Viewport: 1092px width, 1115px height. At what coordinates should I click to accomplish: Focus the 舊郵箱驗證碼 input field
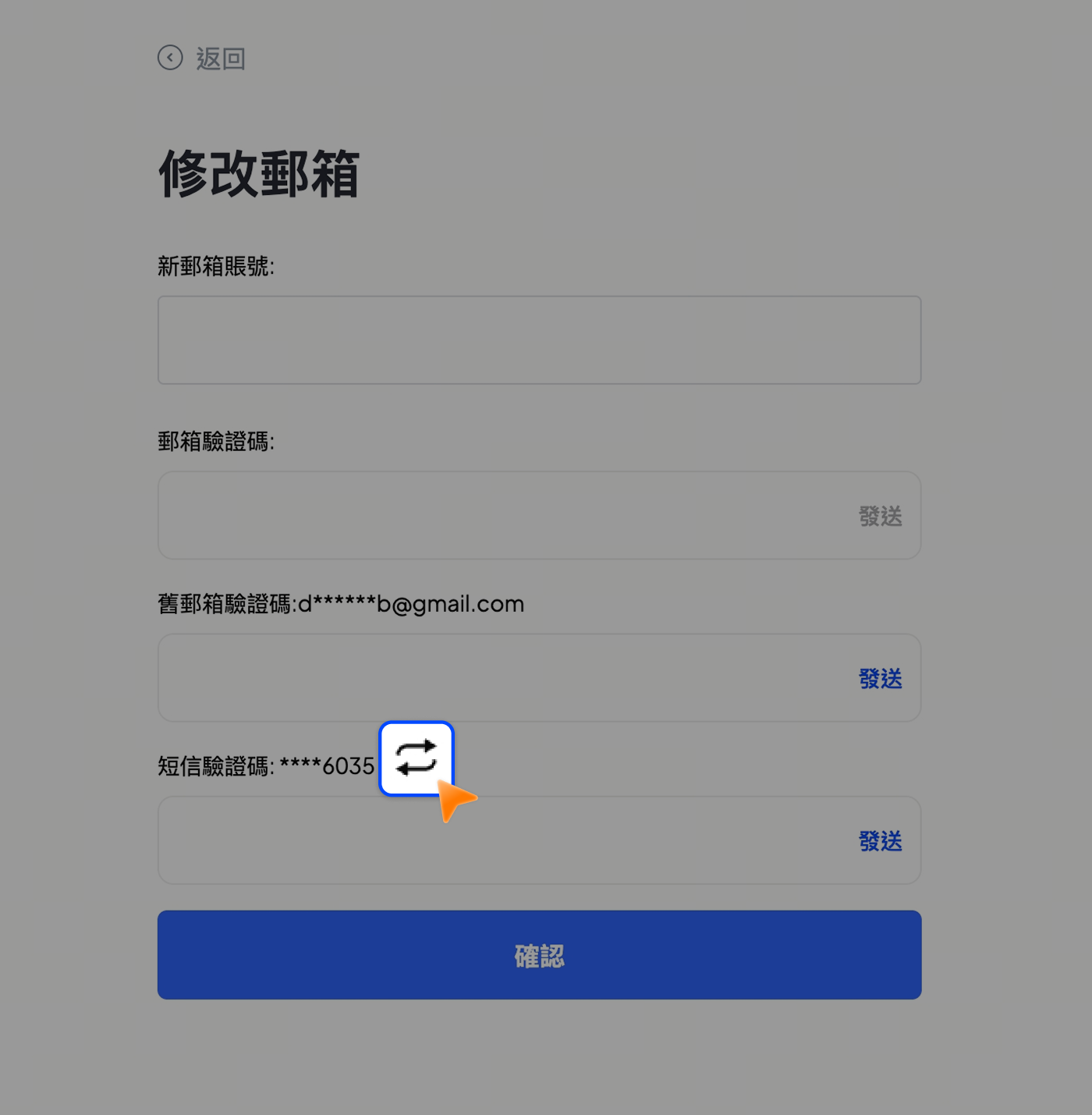(499, 678)
